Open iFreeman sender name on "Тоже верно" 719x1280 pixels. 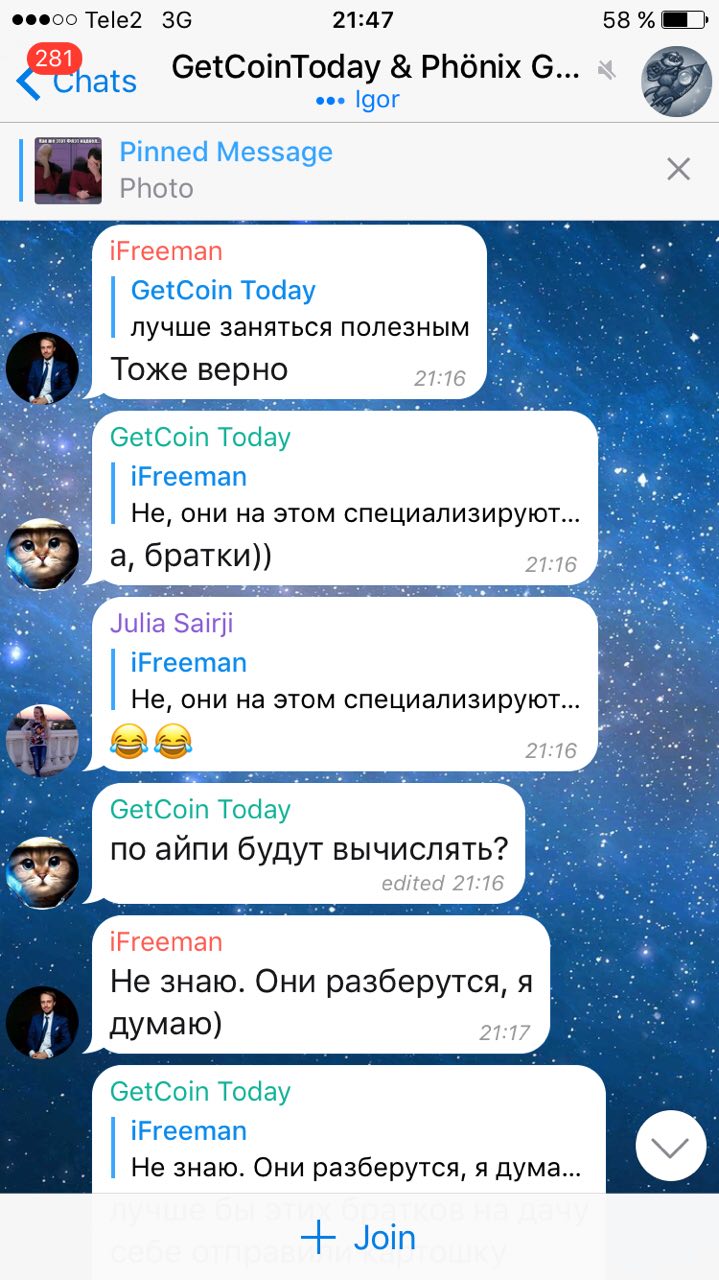[x=166, y=251]
